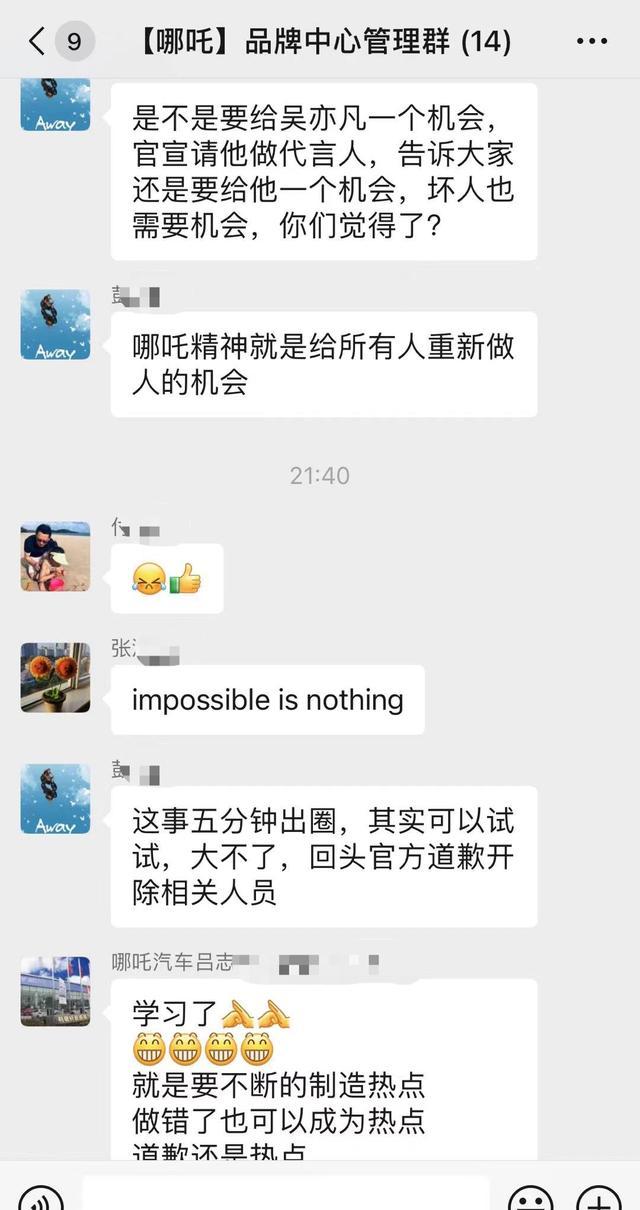This screenshot has width=640, height=1210.
Task: Open the sunflower avatar sender's profile
Action: pos(56,677)
